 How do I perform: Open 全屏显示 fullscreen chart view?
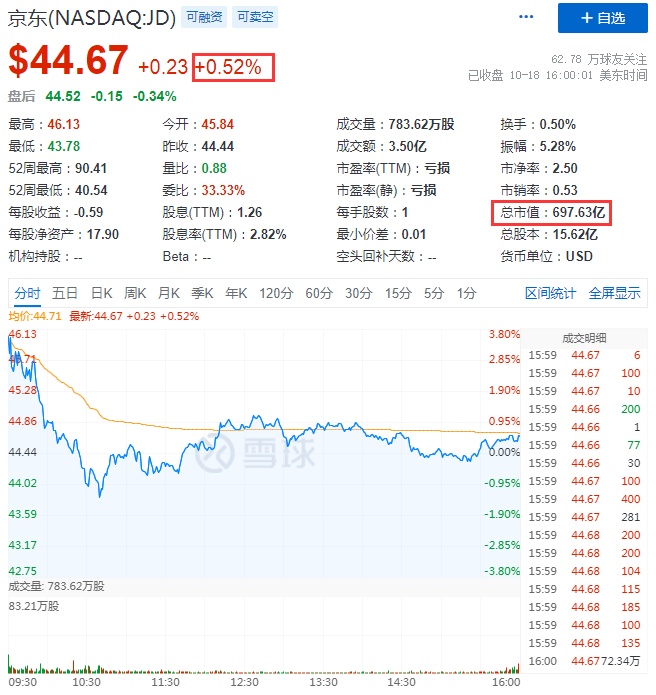[614, 293]
